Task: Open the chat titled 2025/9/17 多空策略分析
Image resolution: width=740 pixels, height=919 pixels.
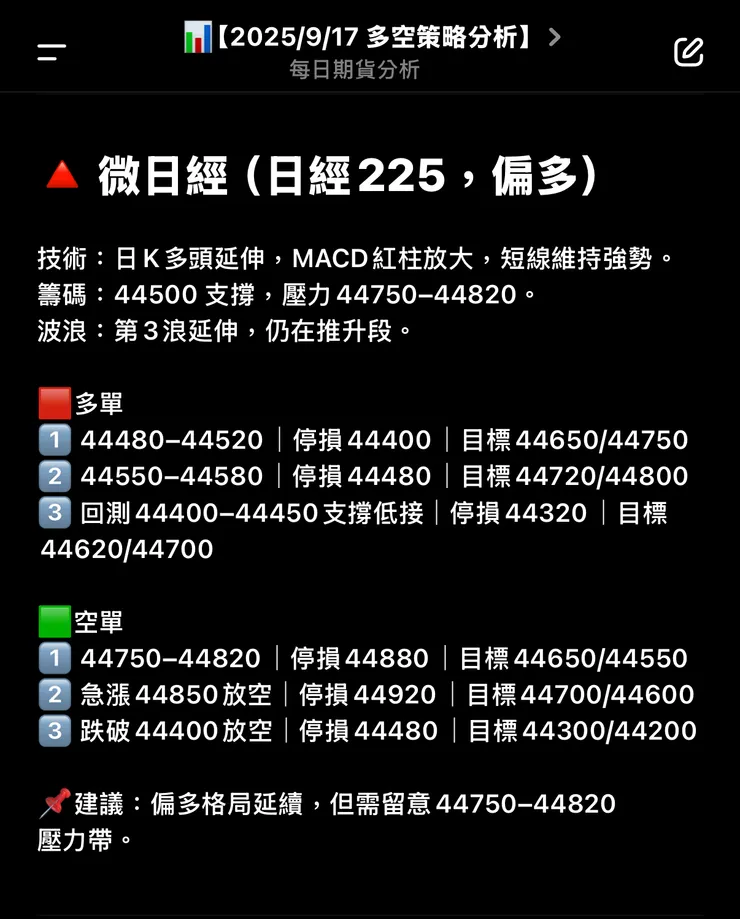Action: [370, 36]
